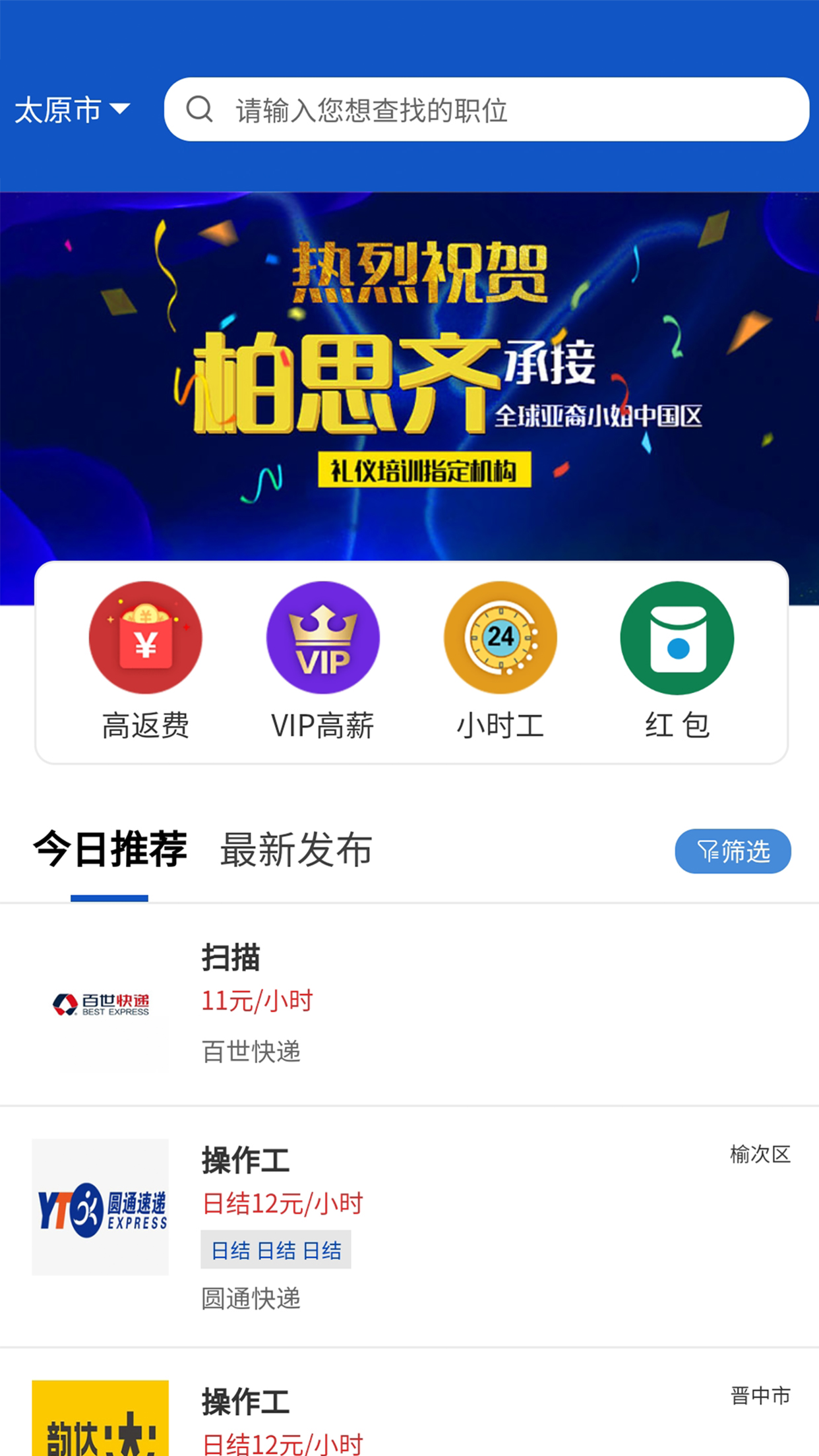The height and width of the screenshot is (1456, 819).
Task: Switch to the 今日推荐 tab
Action: click(110, 849)
